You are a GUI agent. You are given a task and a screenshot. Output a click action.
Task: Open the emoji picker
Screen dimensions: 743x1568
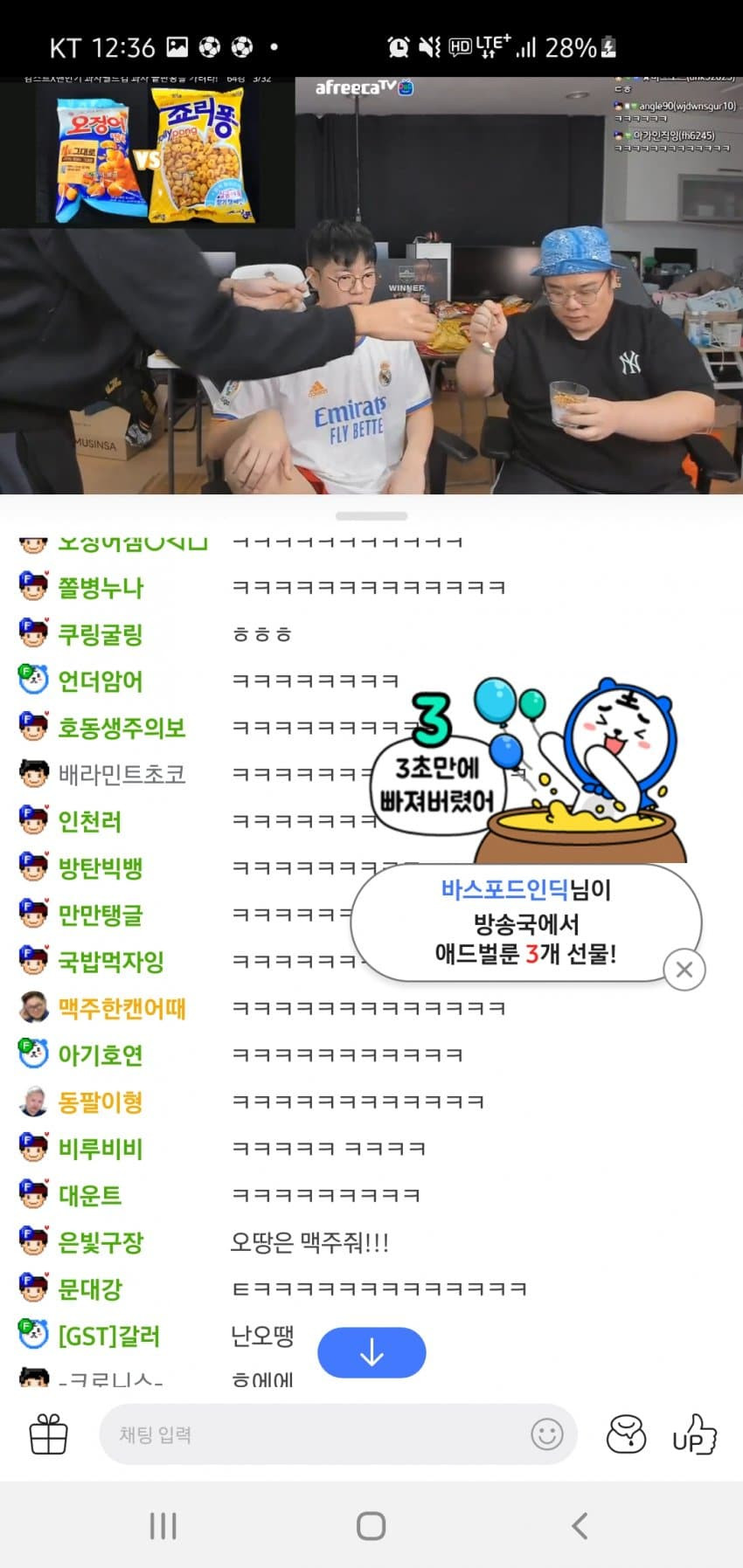point(547,1435)
